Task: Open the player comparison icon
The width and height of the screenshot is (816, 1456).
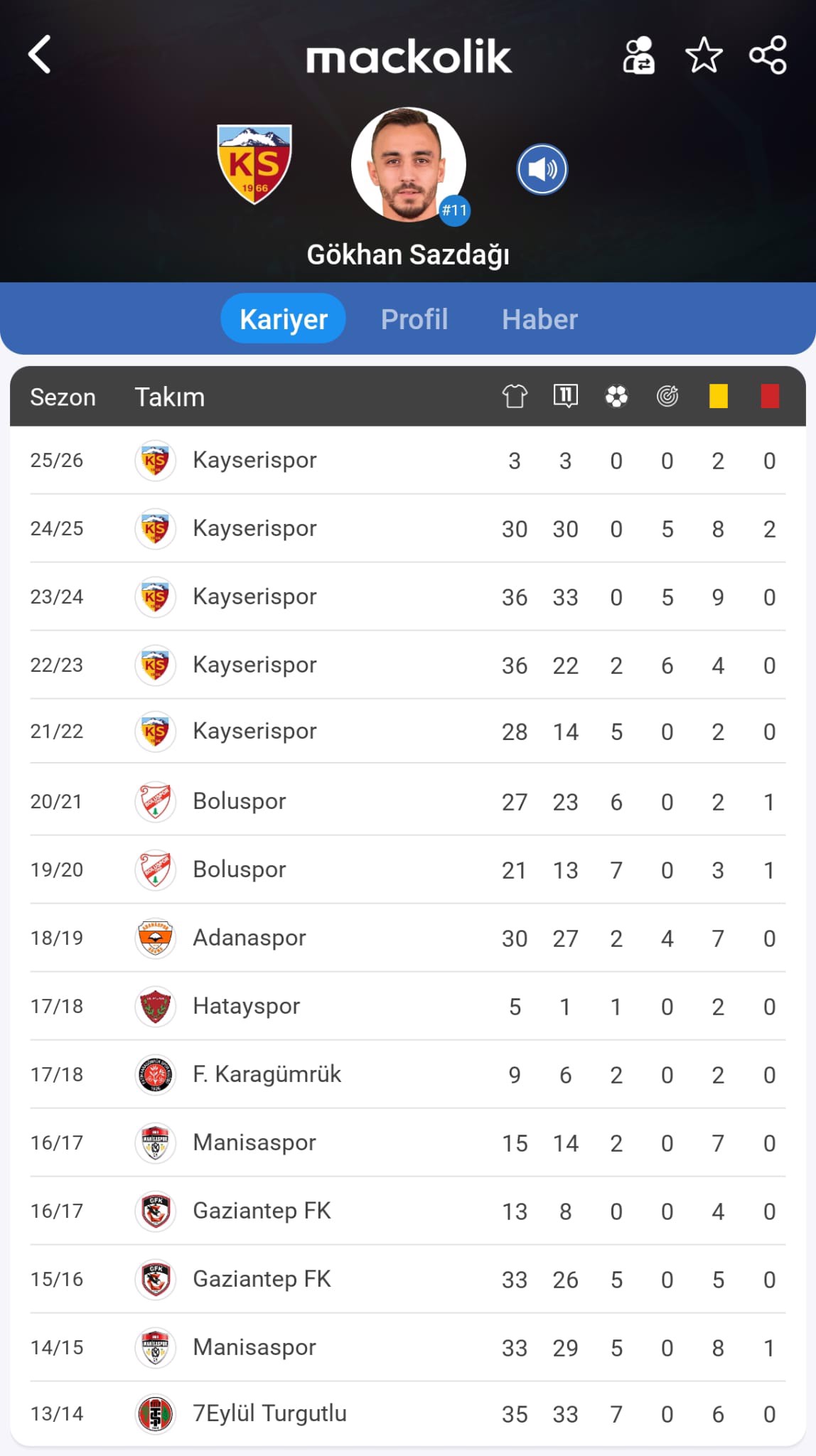Action: pos(638,55)
